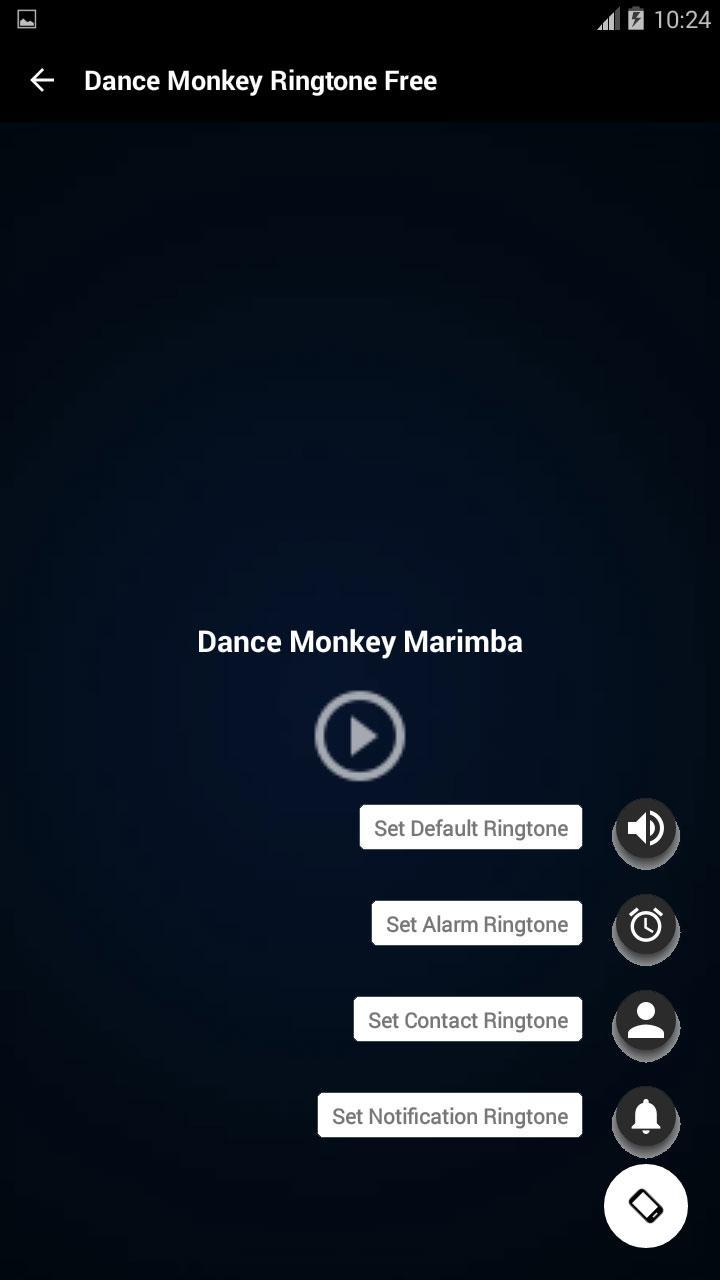720x1280 pixels.
Task: Tap the contact person icon button
Action: pyautogui.click(x=645, y=1021)
